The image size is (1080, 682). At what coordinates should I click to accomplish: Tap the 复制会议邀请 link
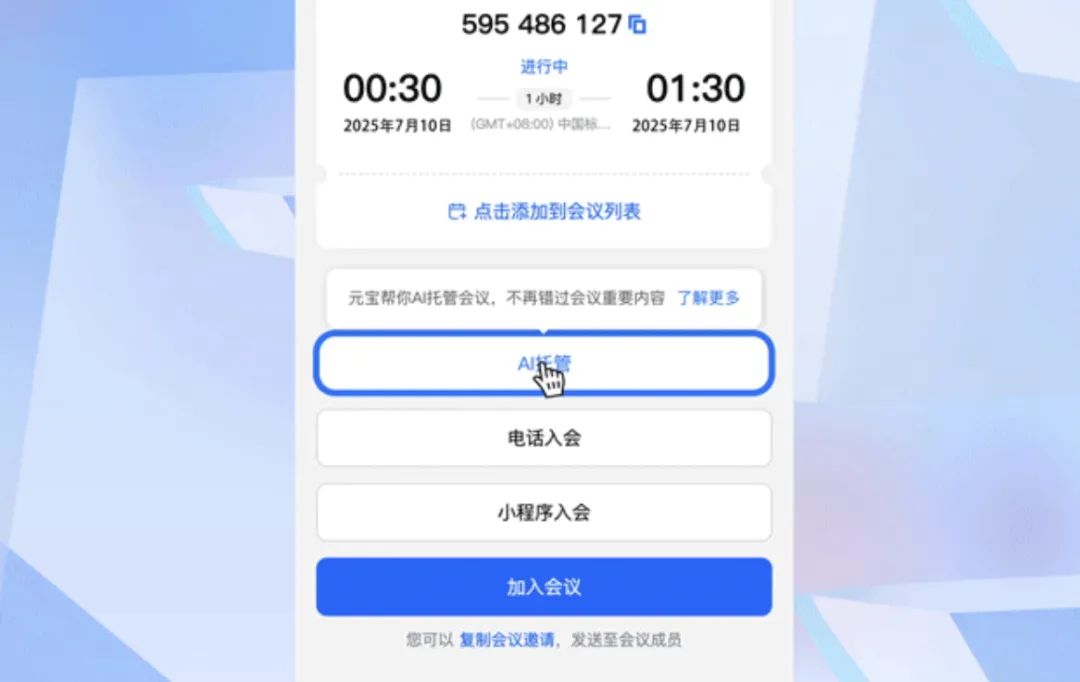tap(506, 640)
